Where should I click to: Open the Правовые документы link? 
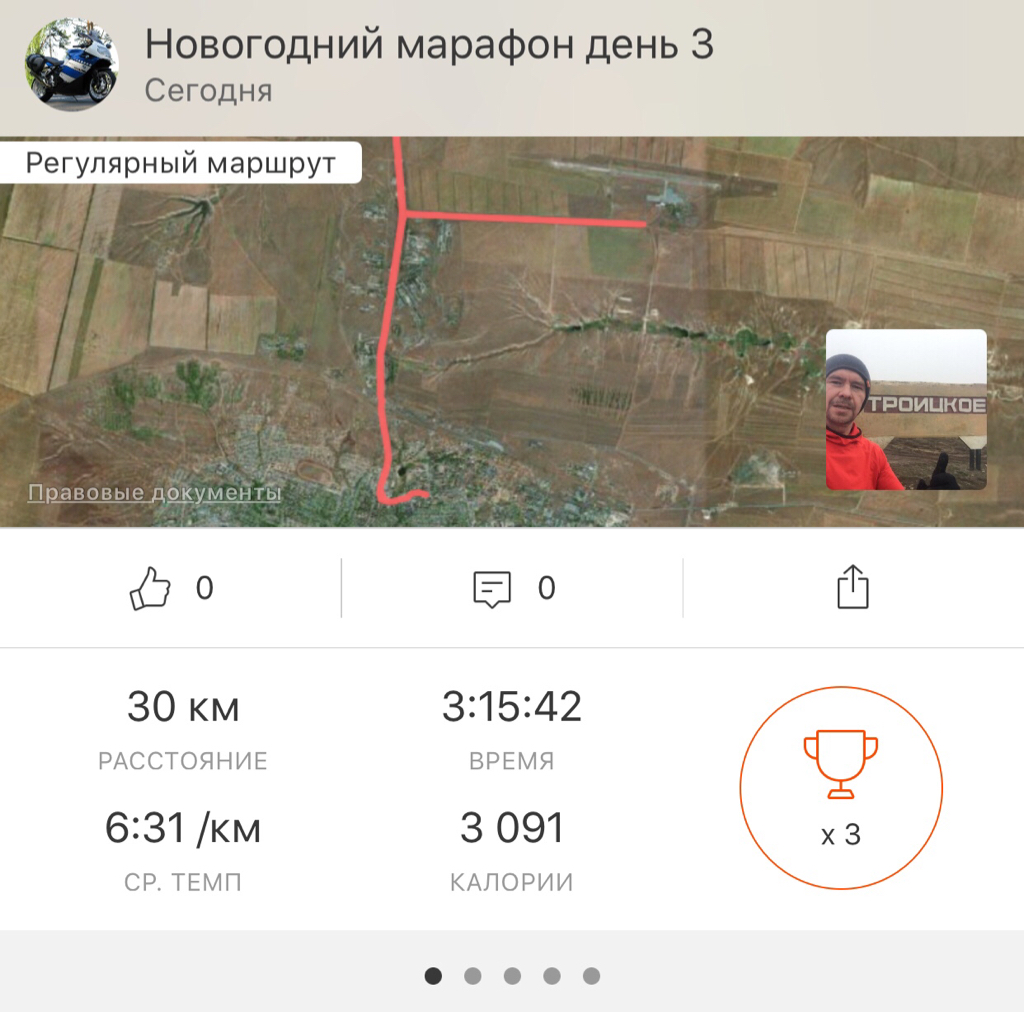pos(154,493)
